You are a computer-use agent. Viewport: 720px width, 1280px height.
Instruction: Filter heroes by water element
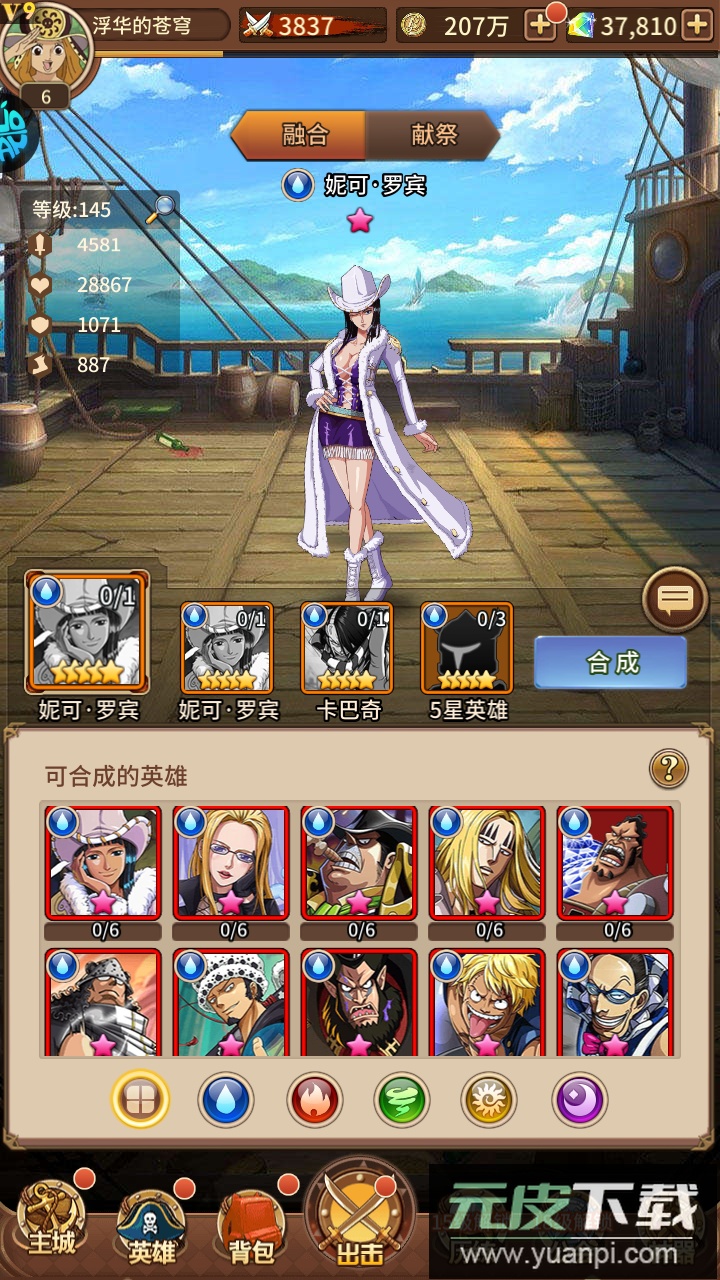pos(226,1101)
